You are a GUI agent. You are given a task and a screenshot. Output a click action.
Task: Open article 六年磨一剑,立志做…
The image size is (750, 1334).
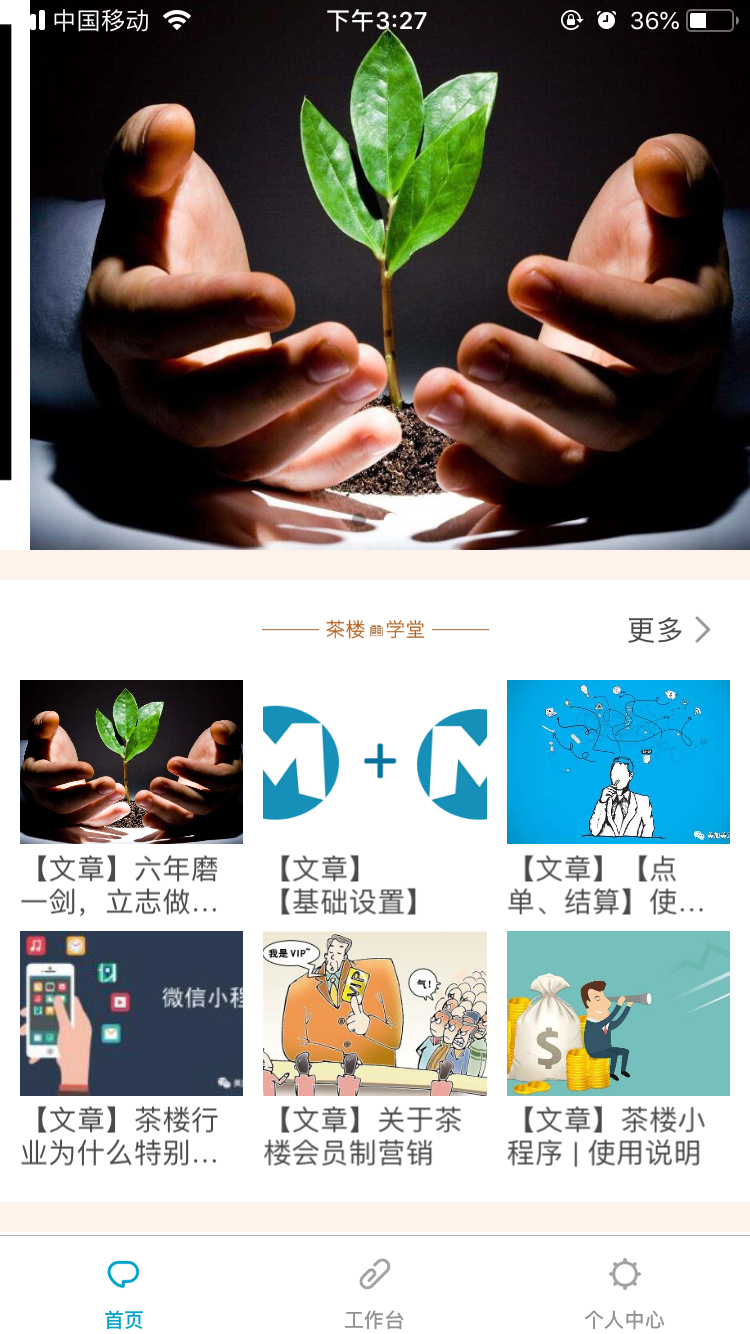pos(131,797)
